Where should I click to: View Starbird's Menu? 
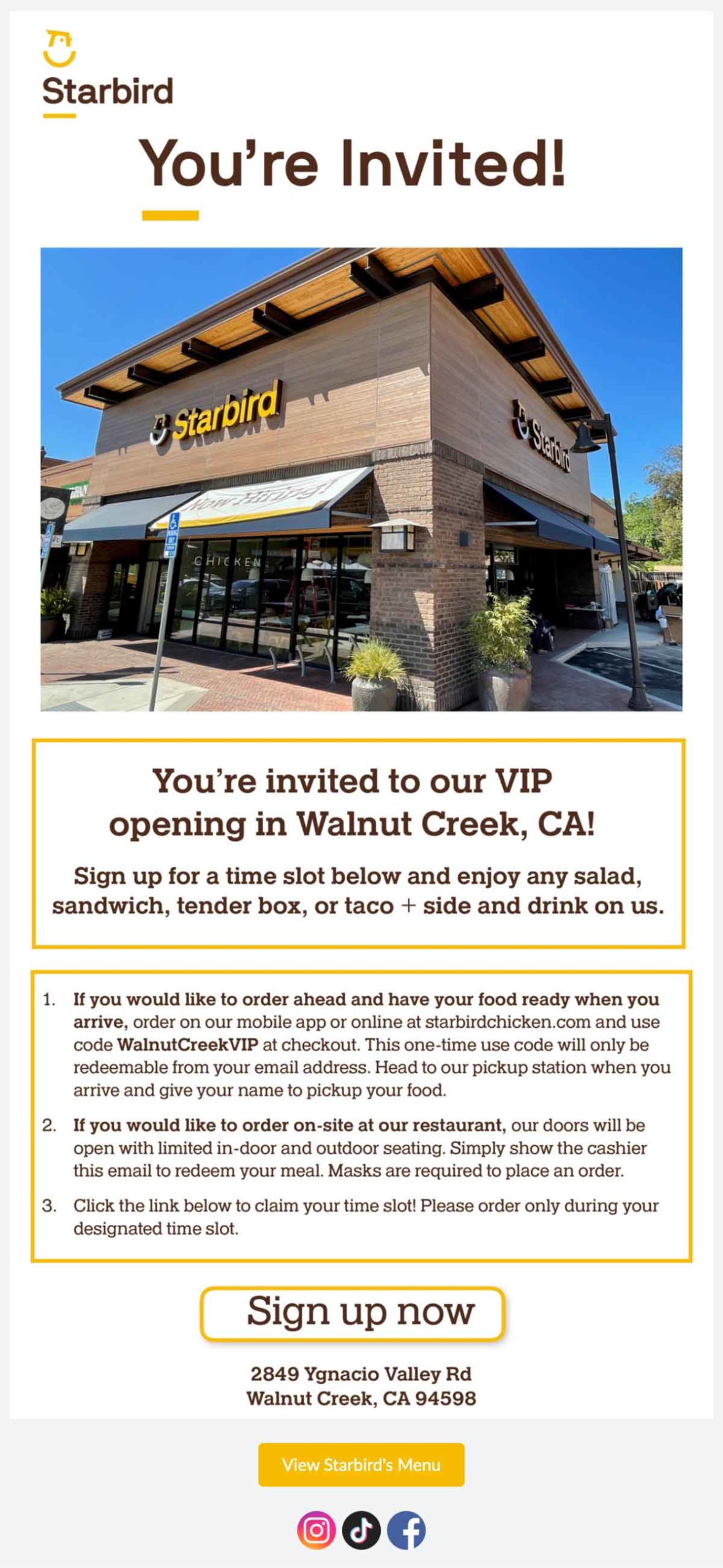tap(361, 1464)
